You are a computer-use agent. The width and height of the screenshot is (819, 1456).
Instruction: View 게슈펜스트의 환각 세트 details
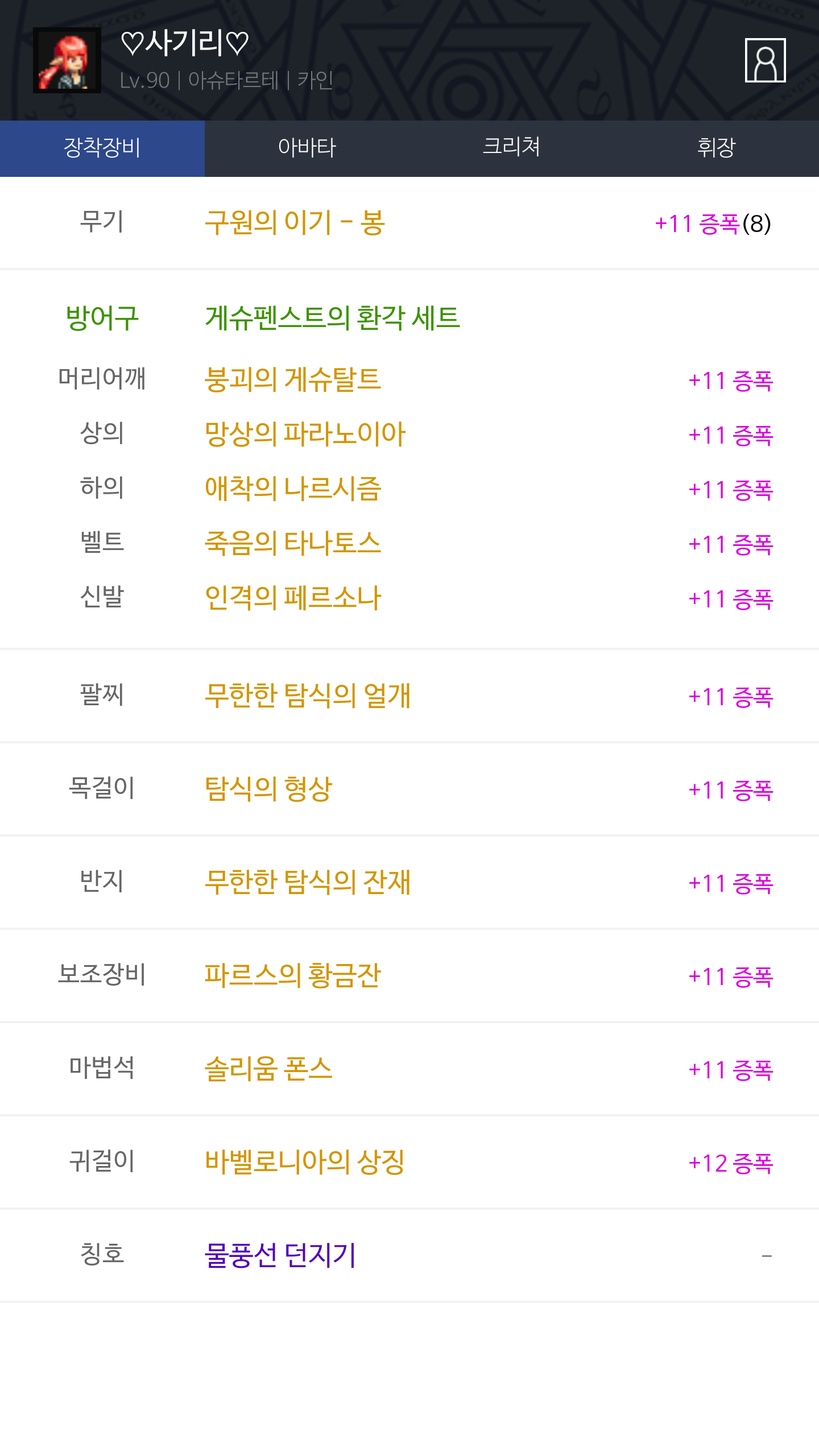click(332, 317)
